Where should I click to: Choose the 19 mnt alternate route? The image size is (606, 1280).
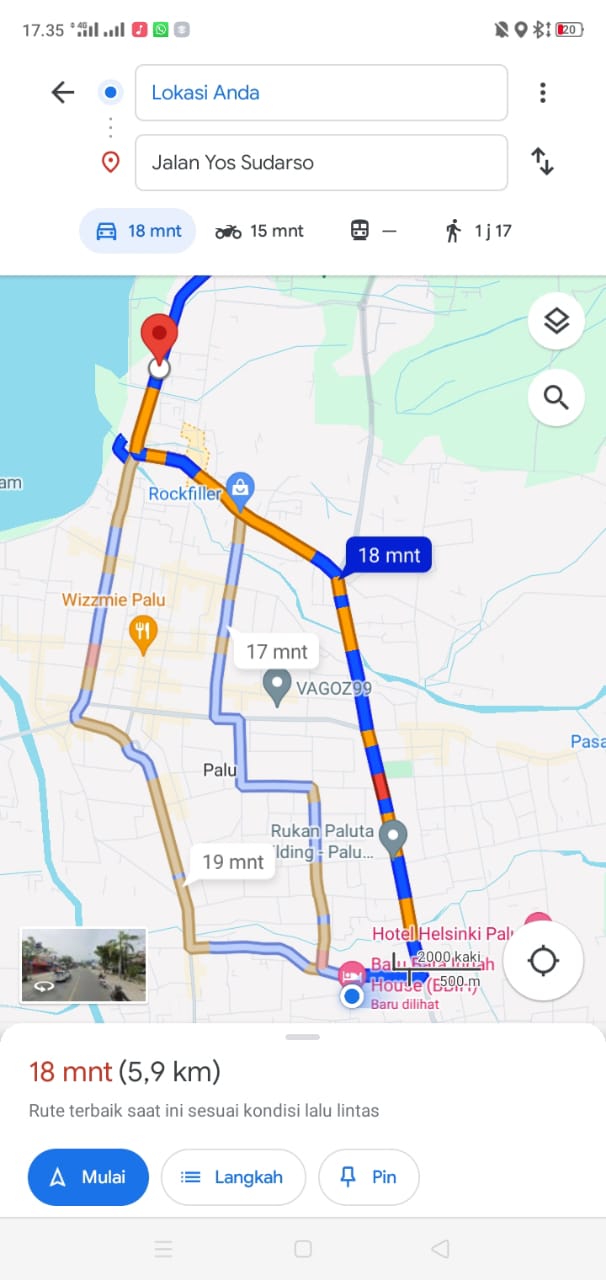pyautogui.click(x=233, y=862)
